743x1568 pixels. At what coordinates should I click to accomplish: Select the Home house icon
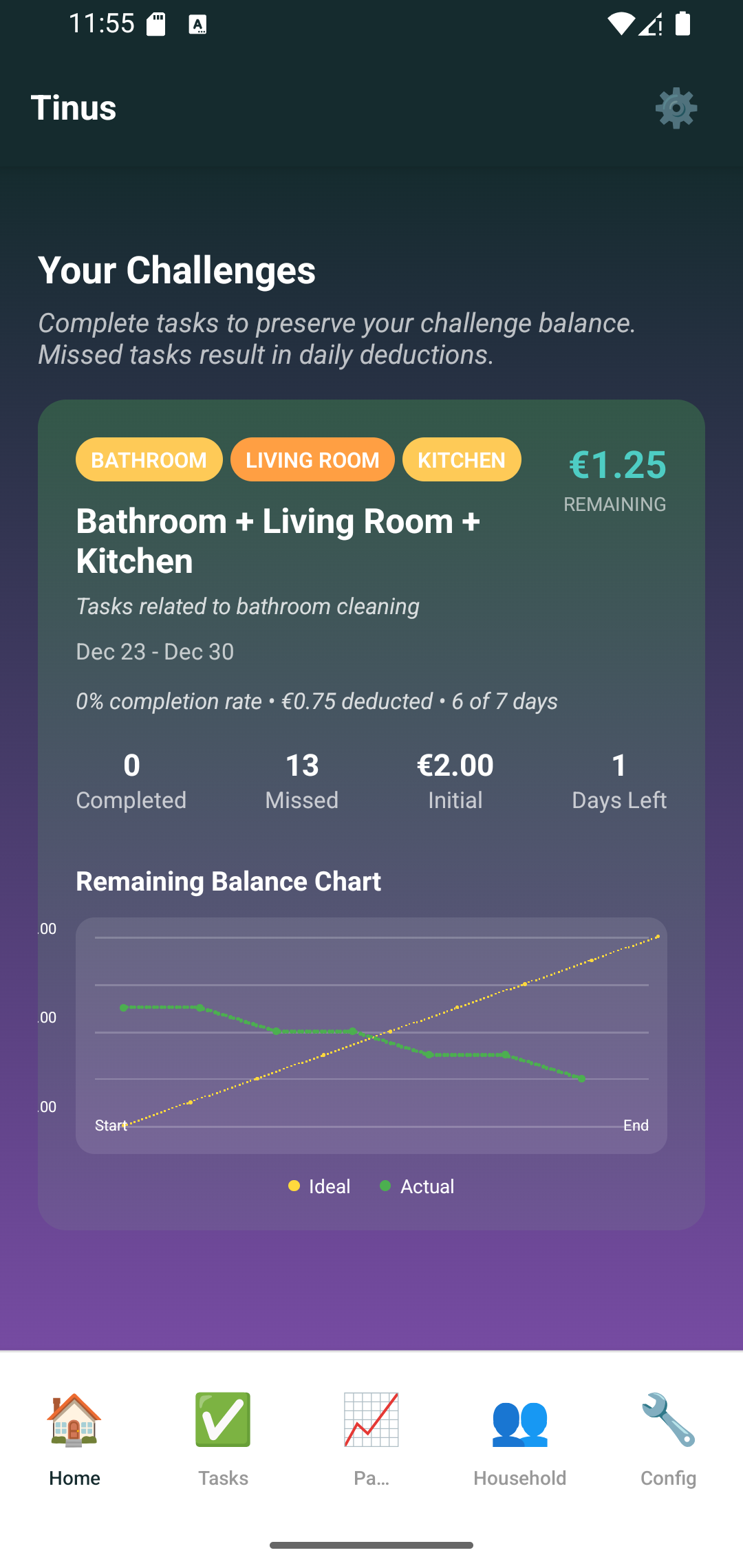(x=74, y=1419)
